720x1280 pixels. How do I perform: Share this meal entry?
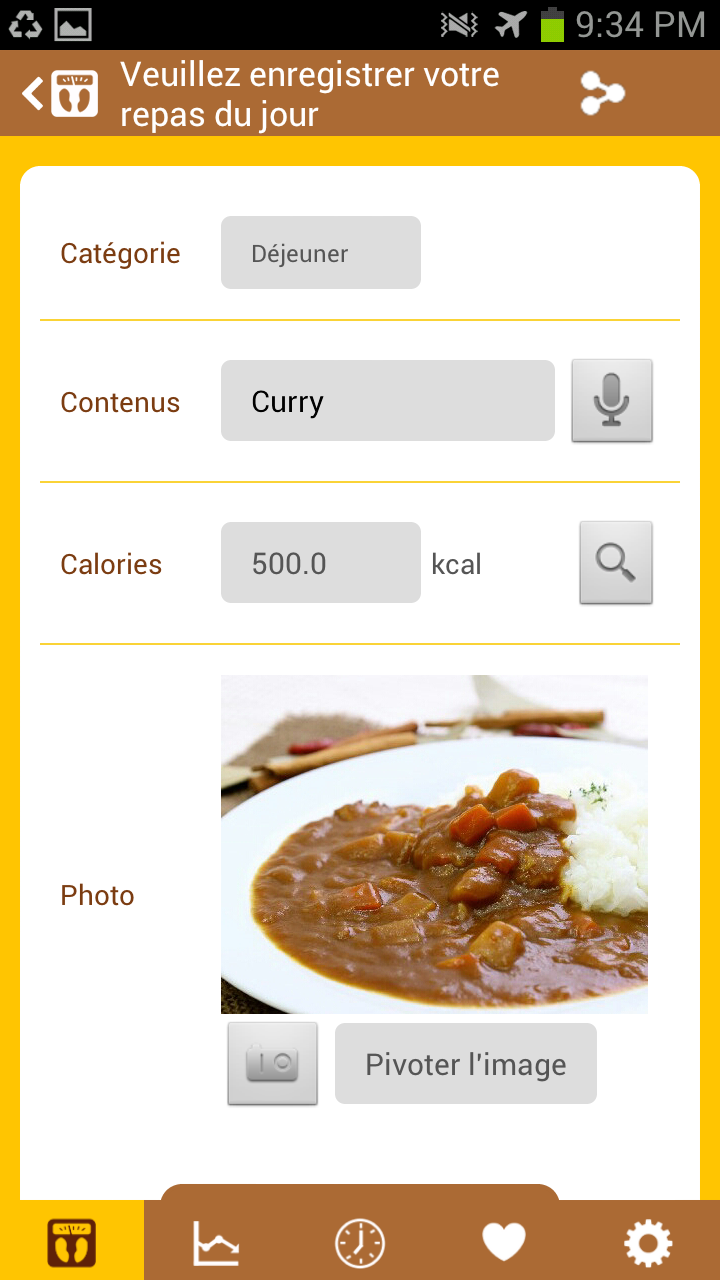pyautogui.click(x=602, y=94)
